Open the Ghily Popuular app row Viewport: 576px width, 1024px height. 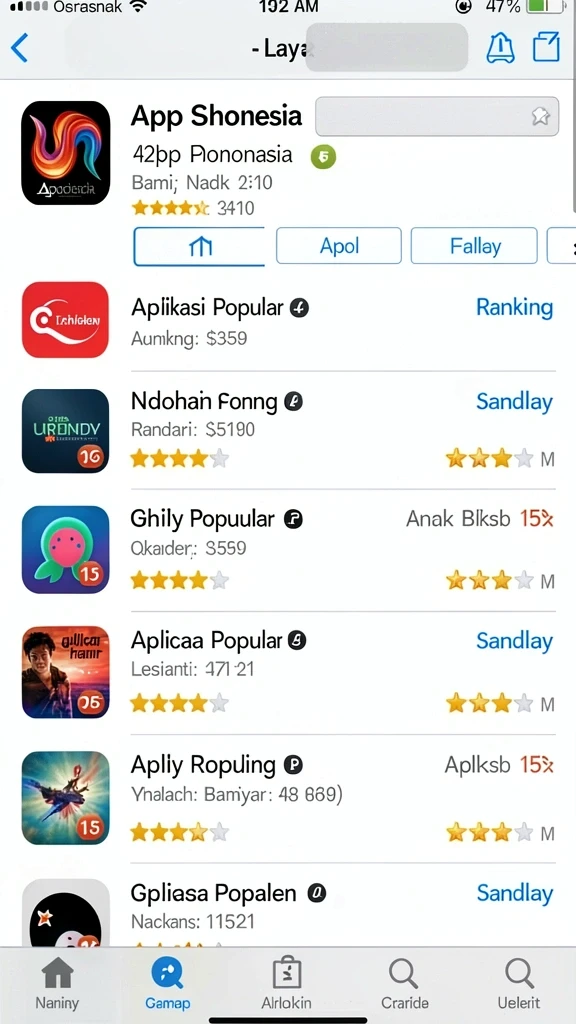pyautogui.click(x=288, y=550)
